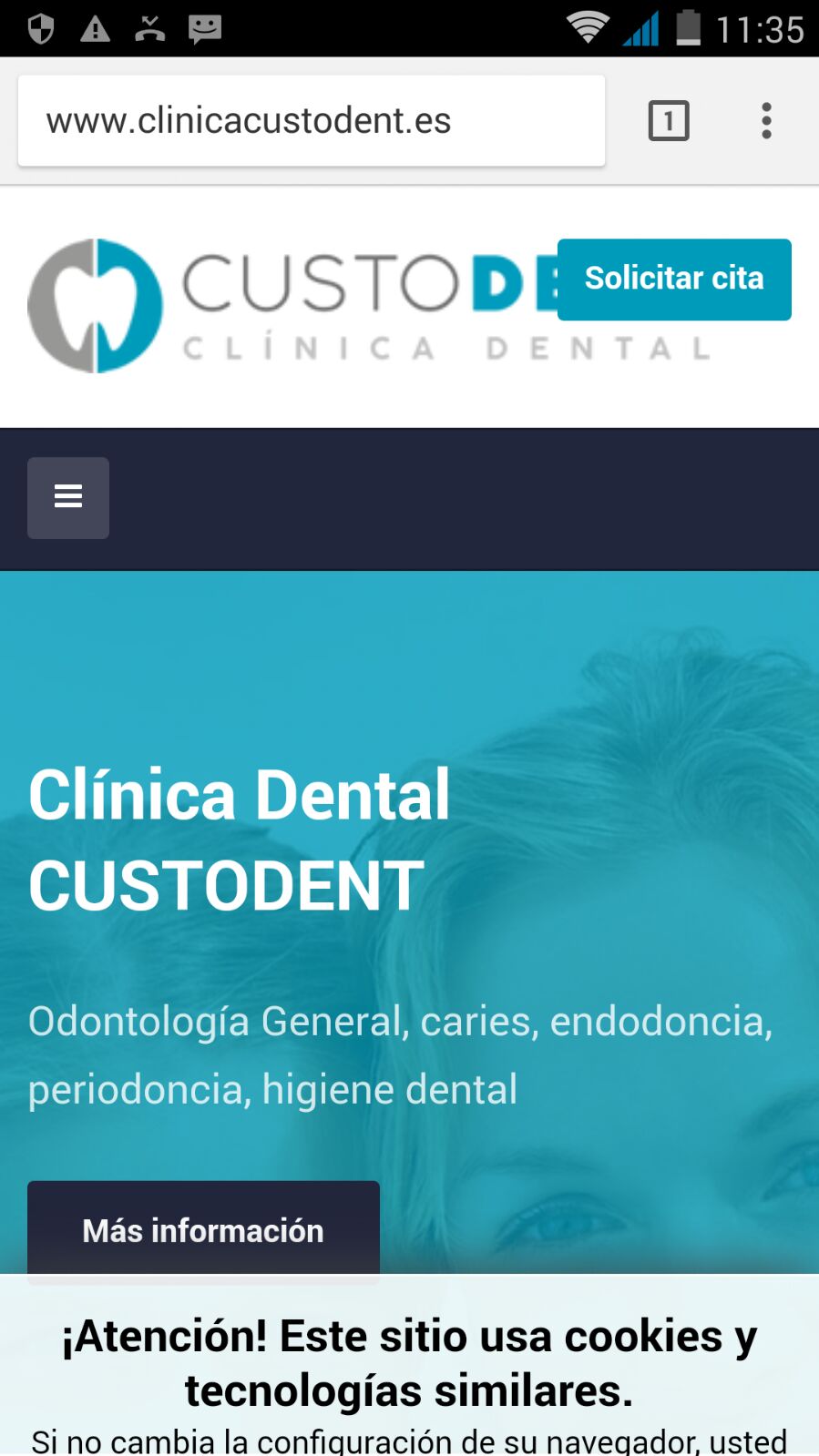Tap the Solicitar cita button
This screenshot has height=1456, width=819.
point(673,279)
